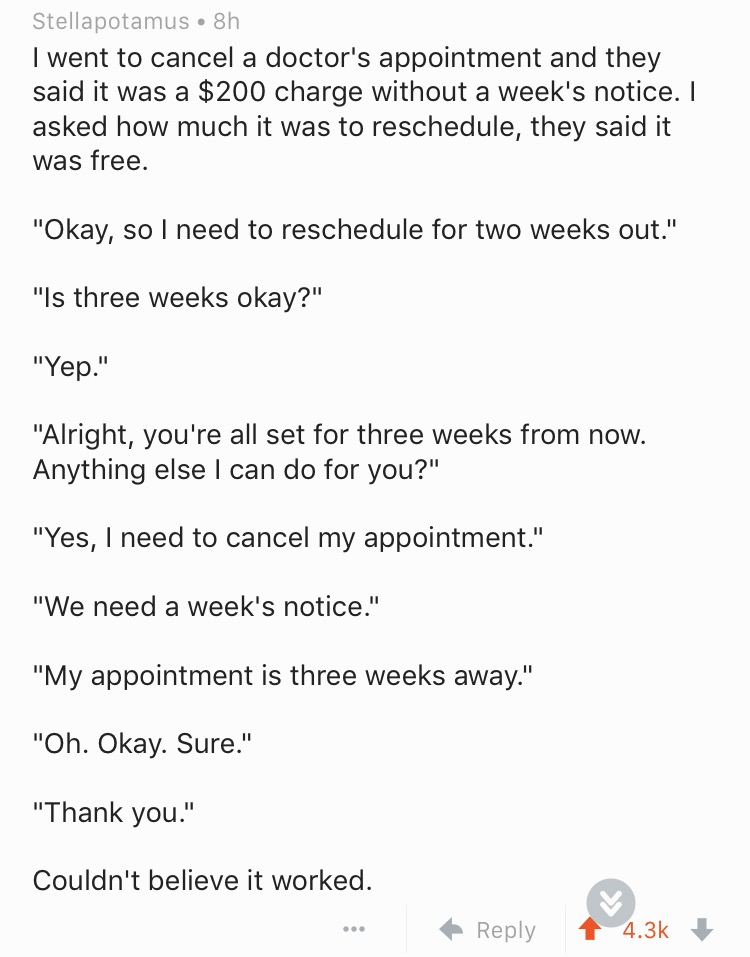Downvote the doctor's appointment comment
The image size is (750, 957).
702,929
